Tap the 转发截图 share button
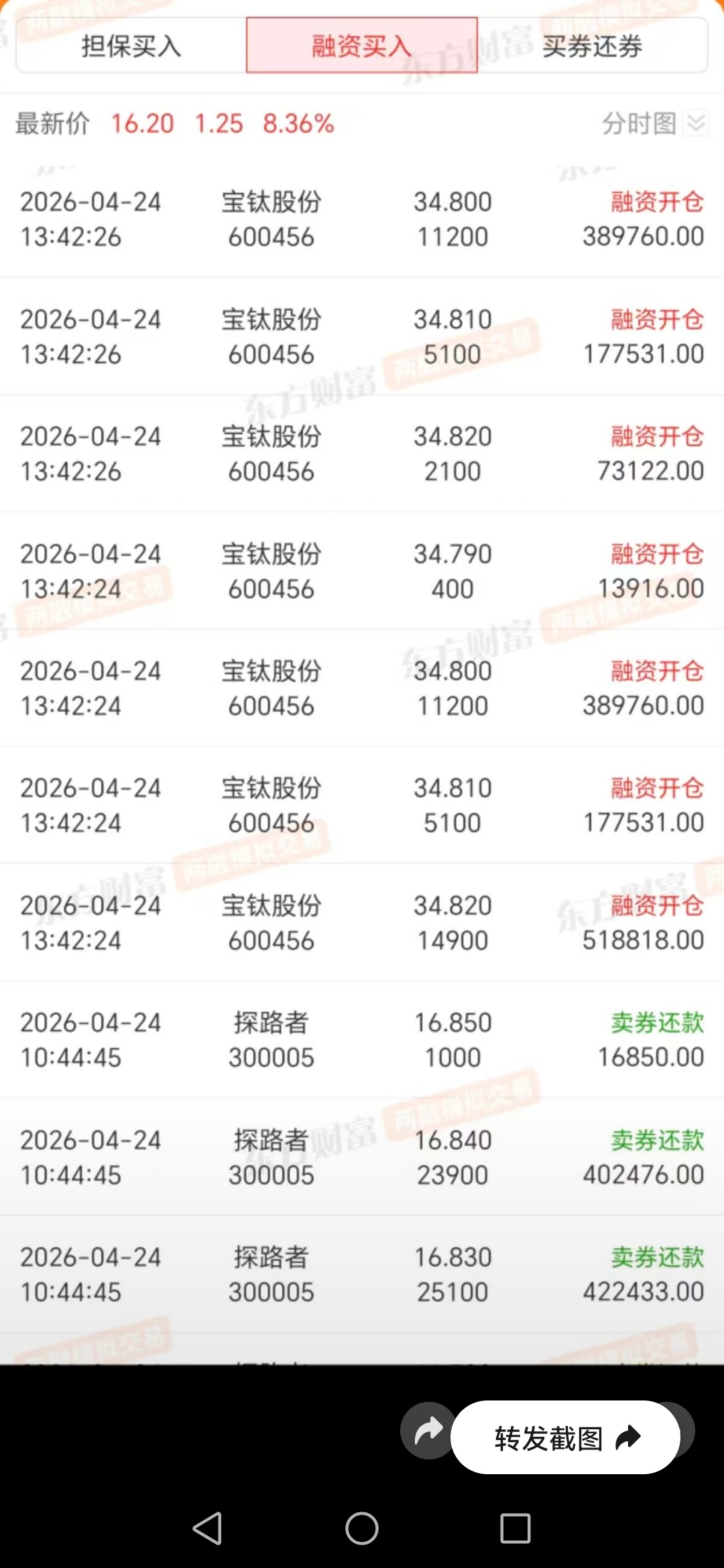 point(565,1437)
